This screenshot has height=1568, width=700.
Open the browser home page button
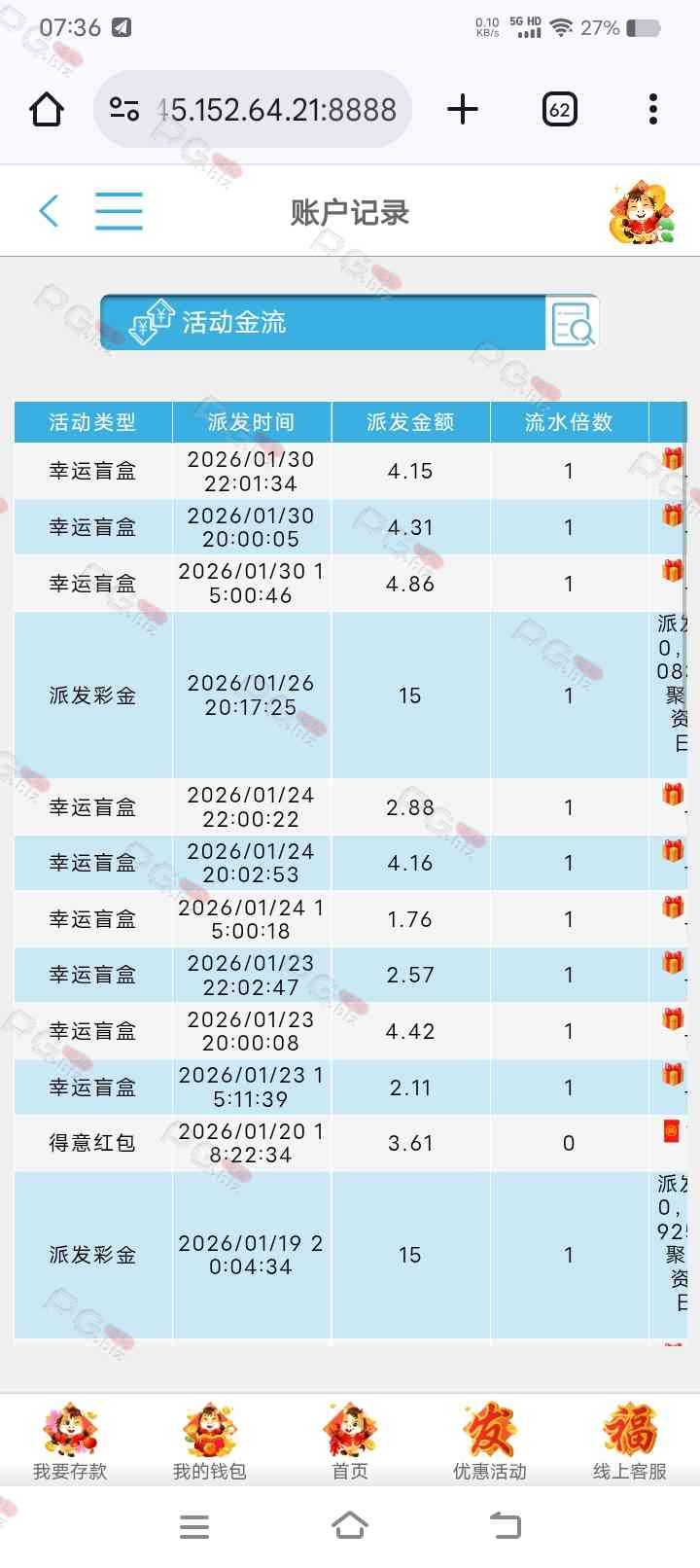47,109
